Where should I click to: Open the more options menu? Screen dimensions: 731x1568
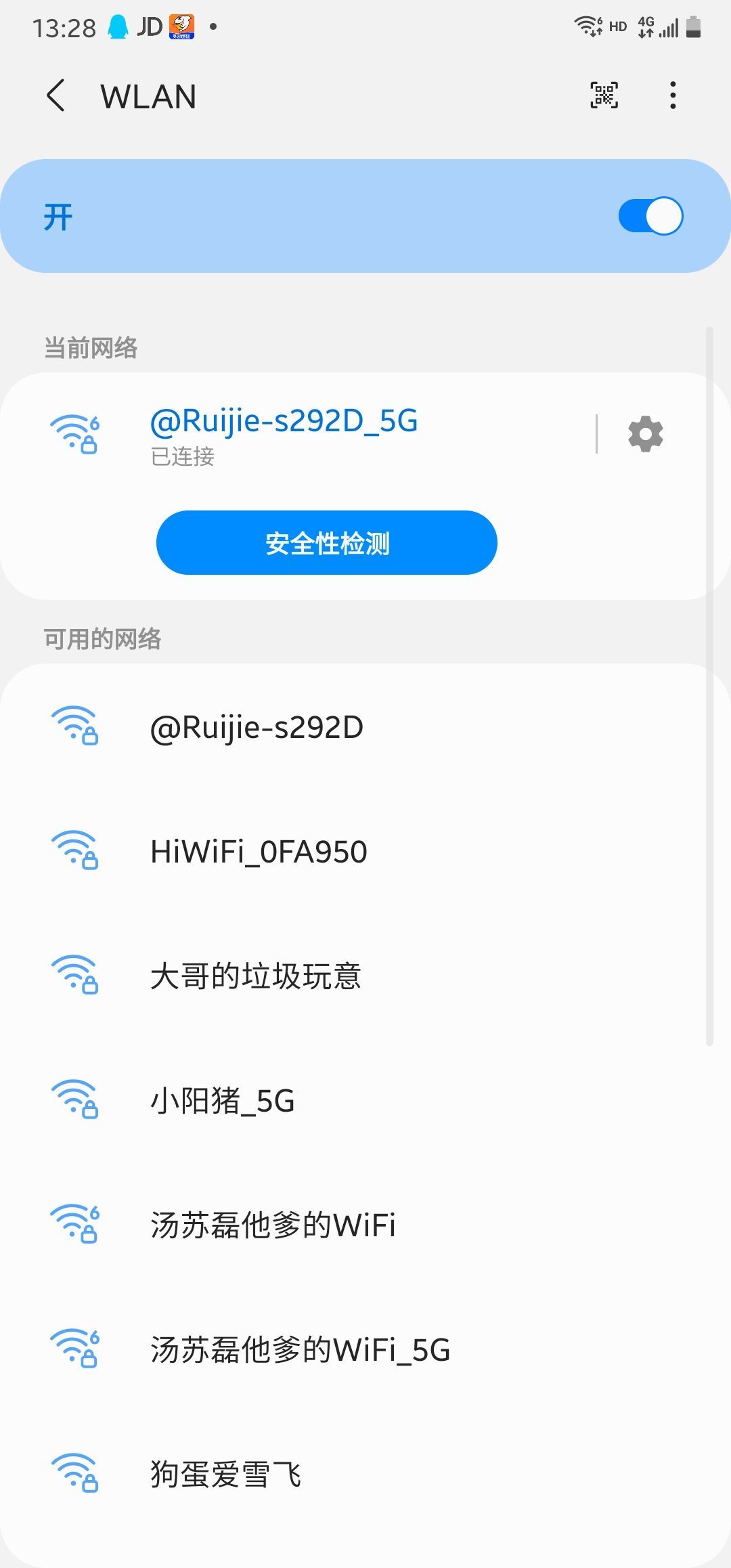point(672,95)
